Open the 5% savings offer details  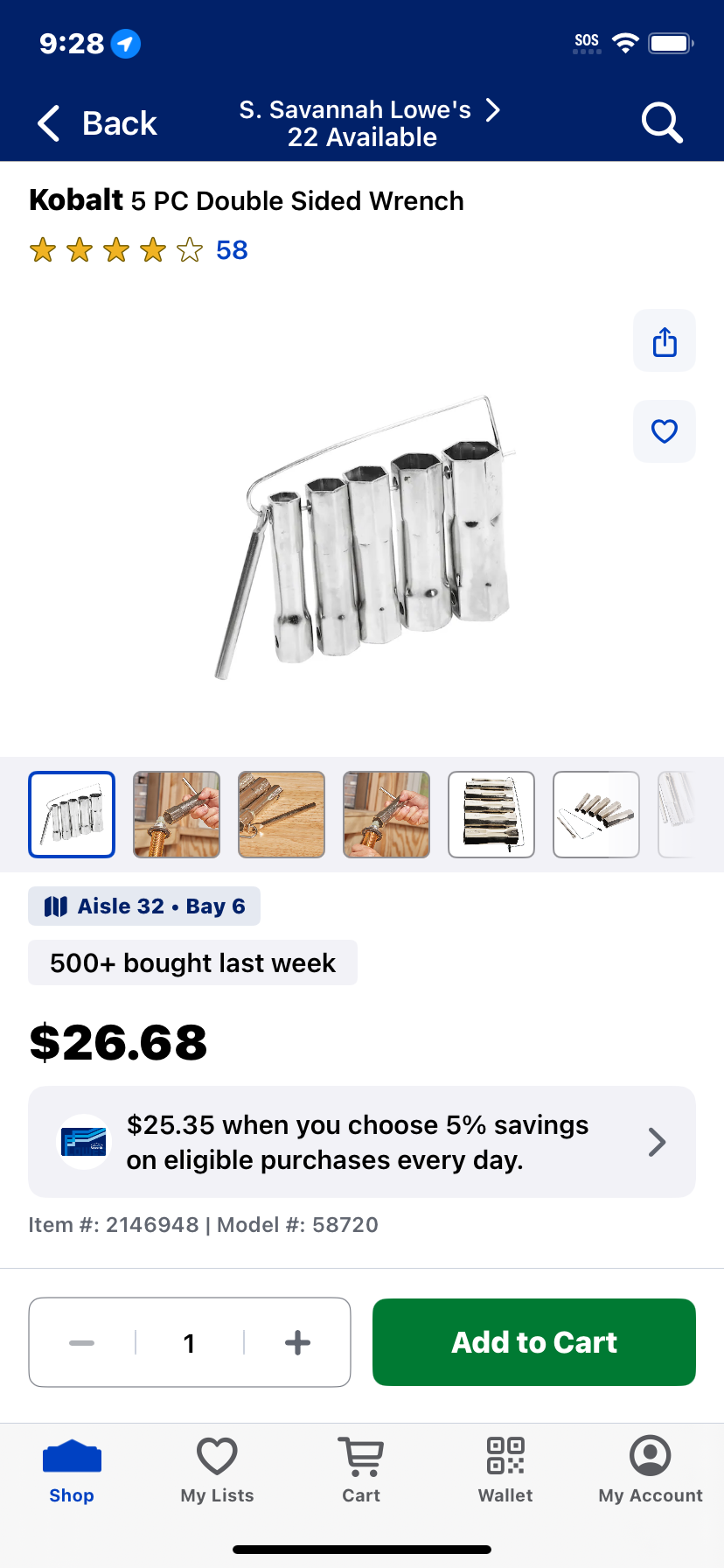pyautogui.click(x=362, y=1142)
